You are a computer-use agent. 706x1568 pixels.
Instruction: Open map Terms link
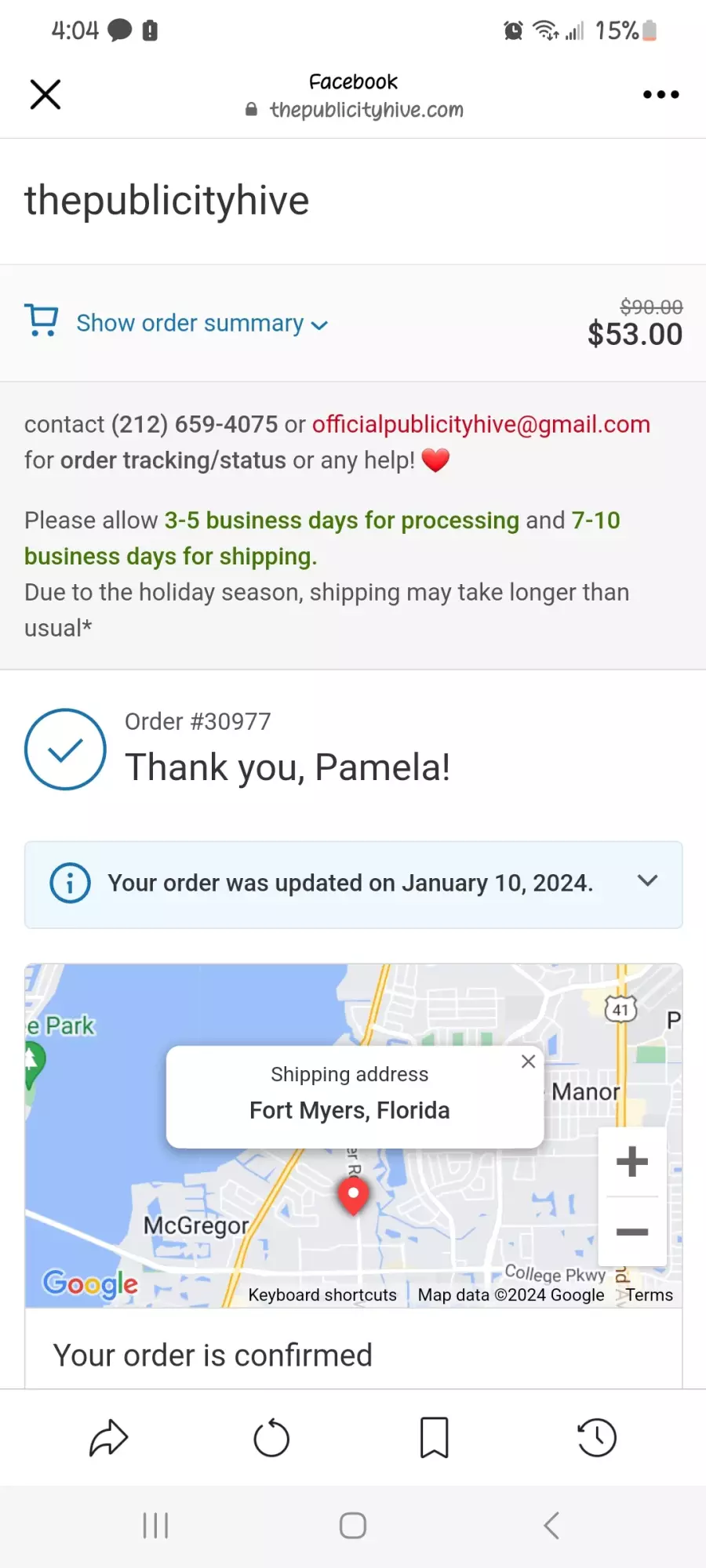pos(649,1295)
